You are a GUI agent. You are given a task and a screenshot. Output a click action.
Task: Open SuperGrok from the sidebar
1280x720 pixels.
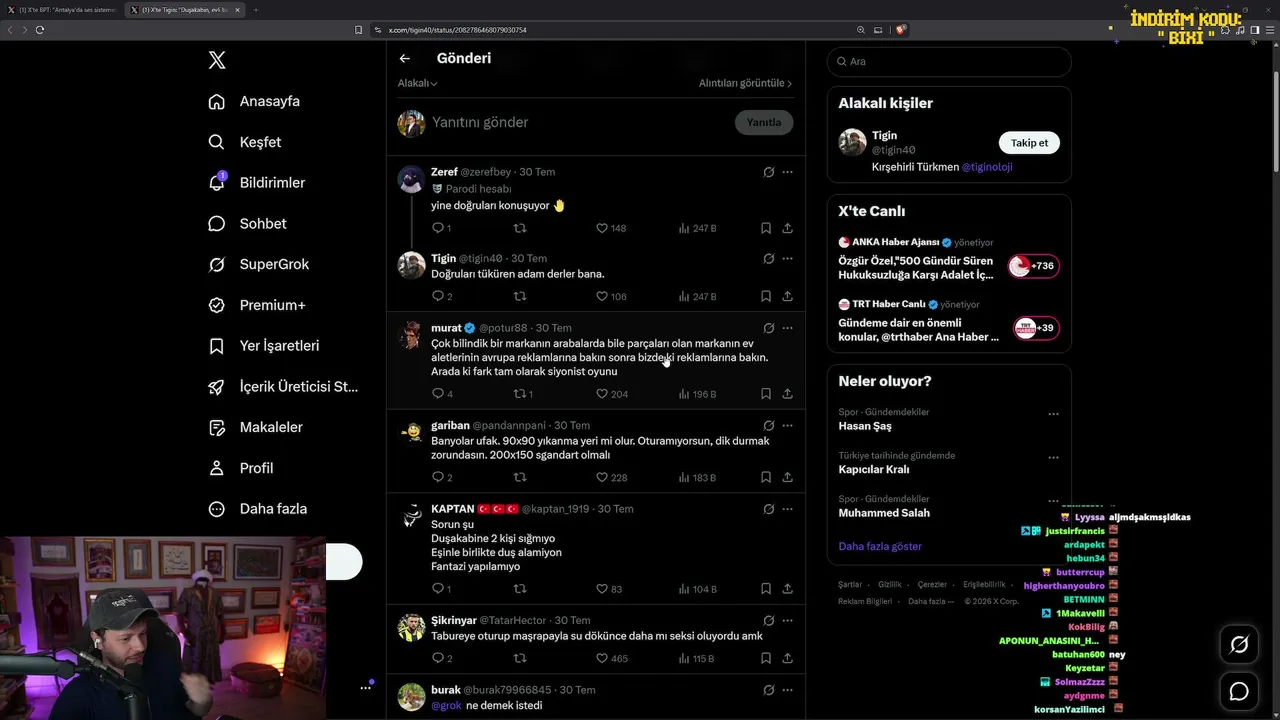pyautogui.click(x=259, y=264)
